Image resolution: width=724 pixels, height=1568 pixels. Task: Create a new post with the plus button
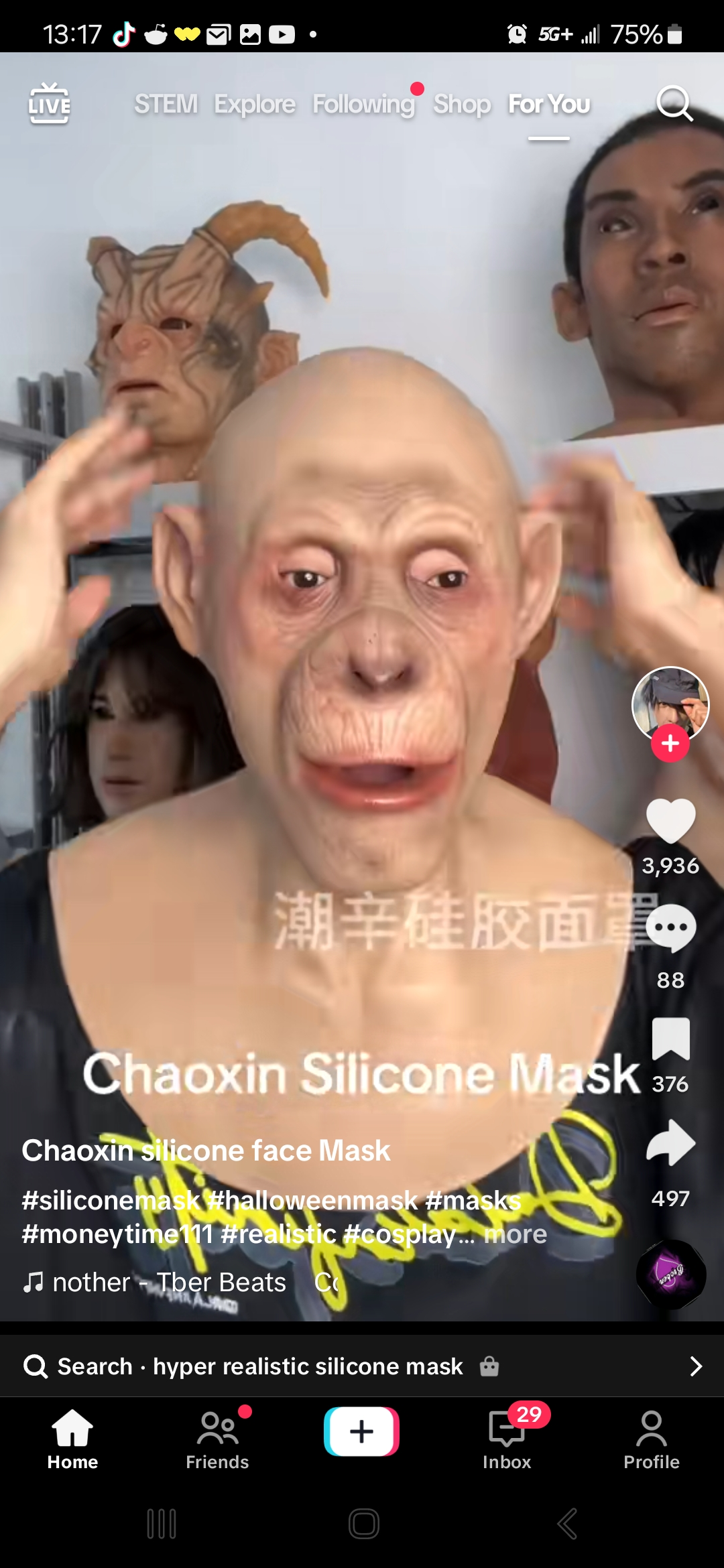[361, 1431]
